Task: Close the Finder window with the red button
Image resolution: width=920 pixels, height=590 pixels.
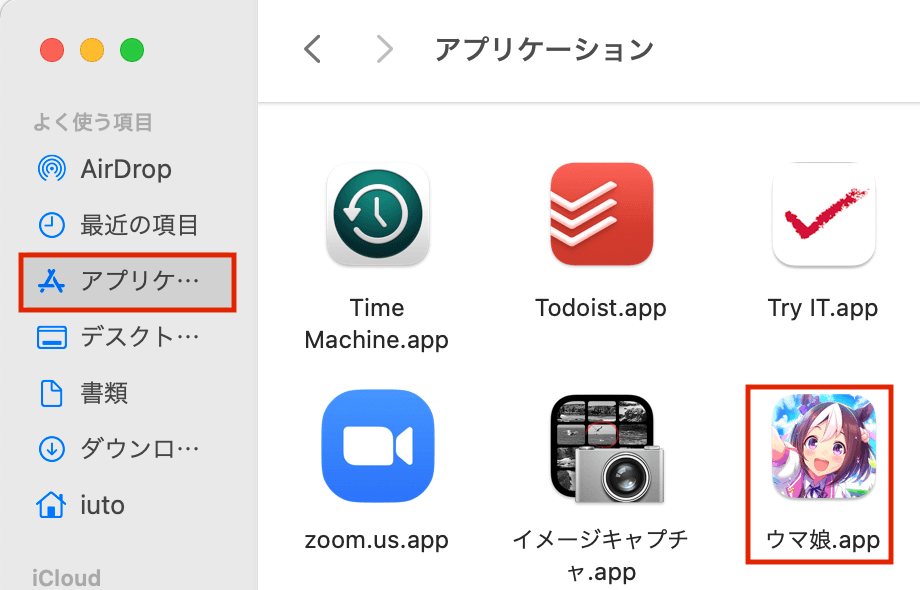Action: pyautogui.click(x=51, y=49)
